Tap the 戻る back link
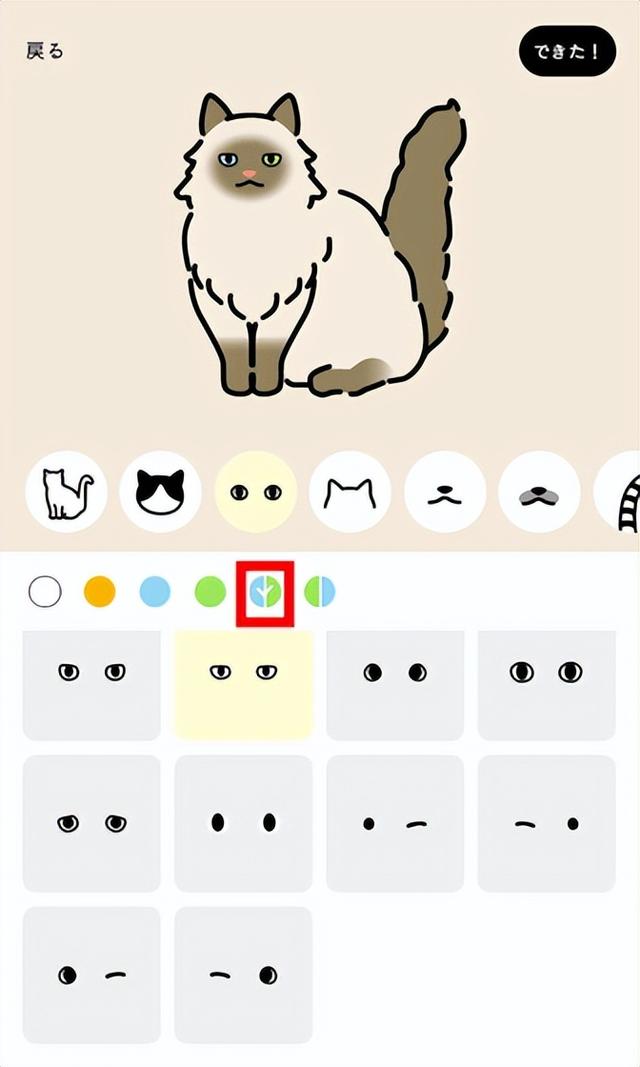 pyautogui.click(x=45, y=51)
